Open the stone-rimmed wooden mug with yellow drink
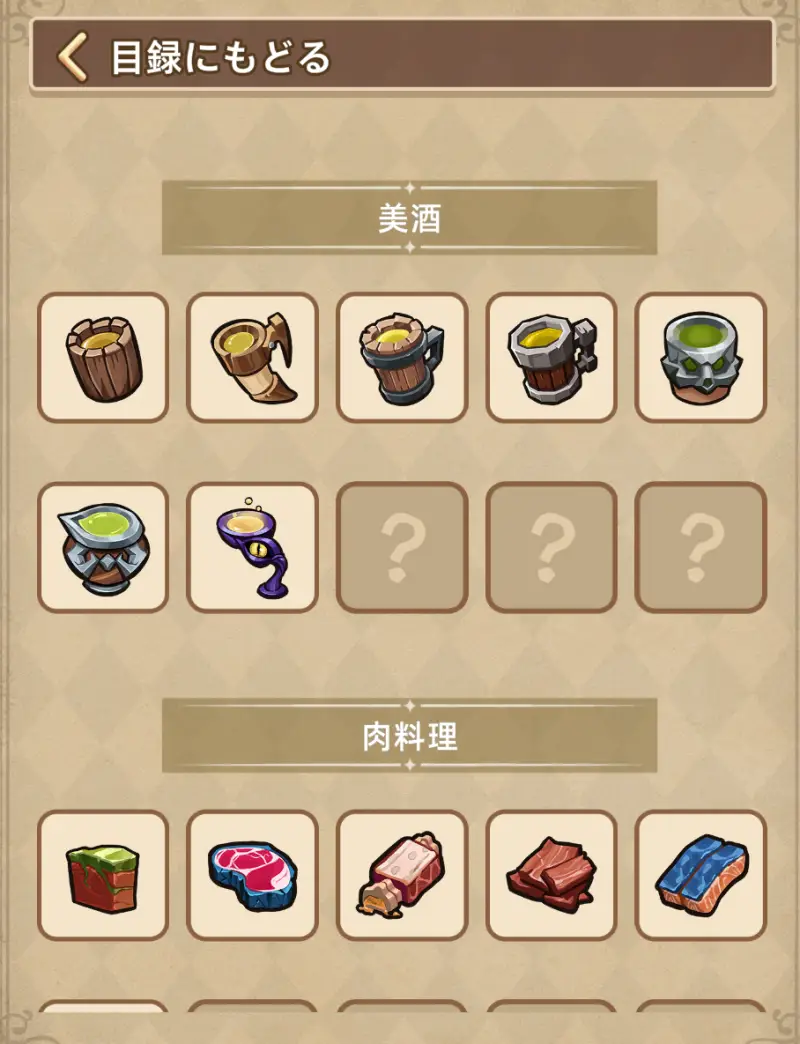The height and width of the screenshot is (1044, 800). 551,357
